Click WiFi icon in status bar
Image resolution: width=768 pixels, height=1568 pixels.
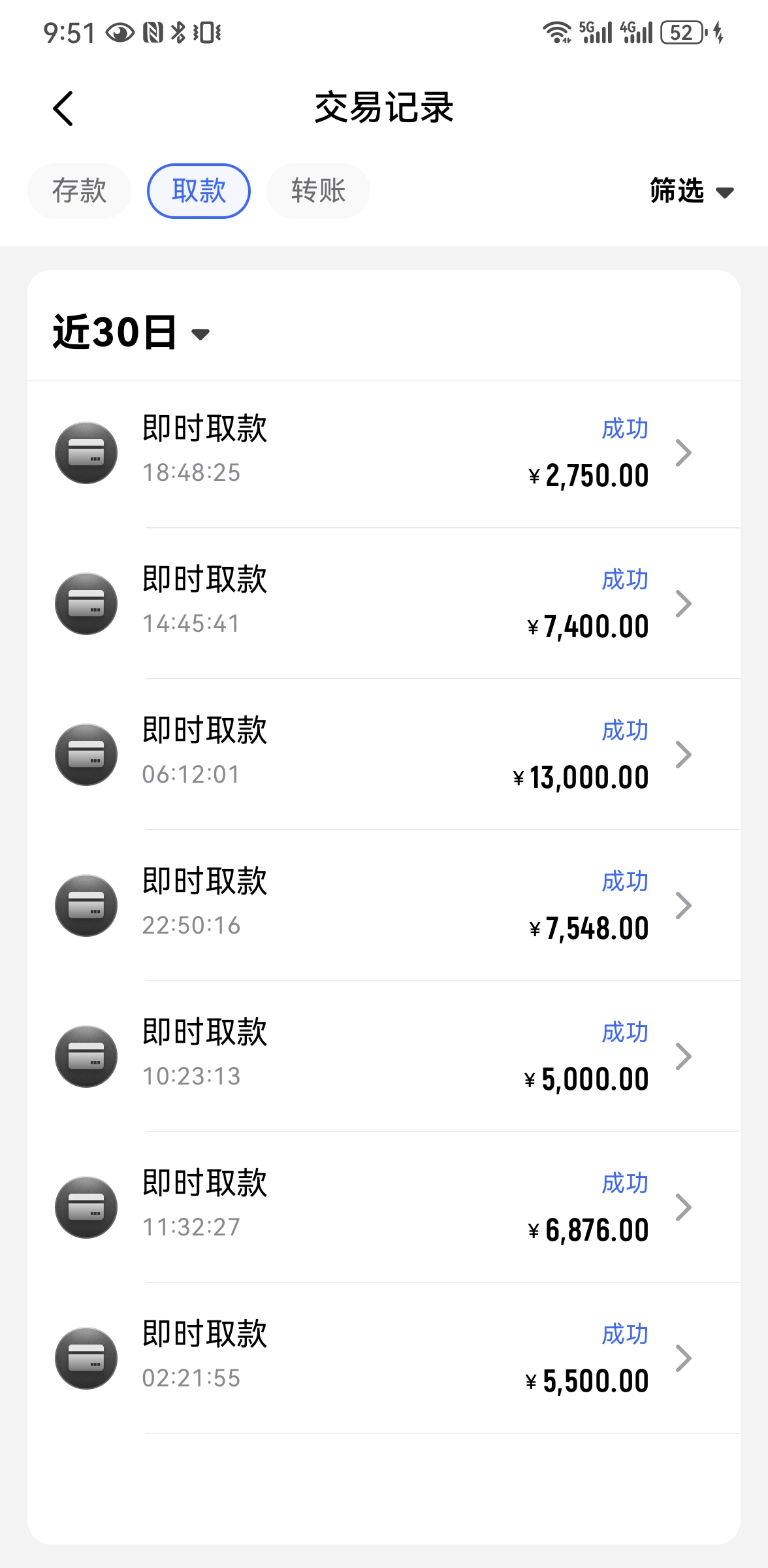coord(556,34)
